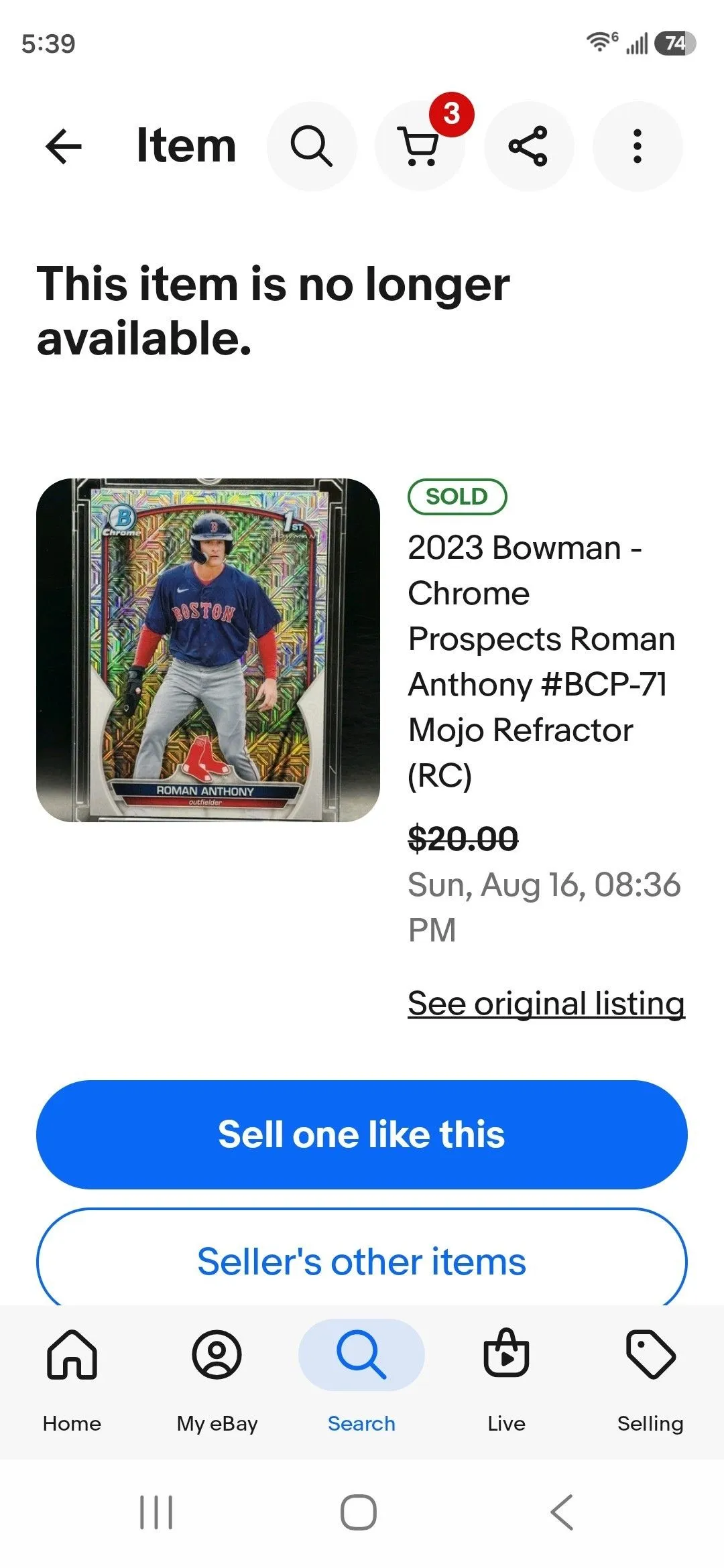Tap Sell one like this
724x1568 pixels.
362,1134
